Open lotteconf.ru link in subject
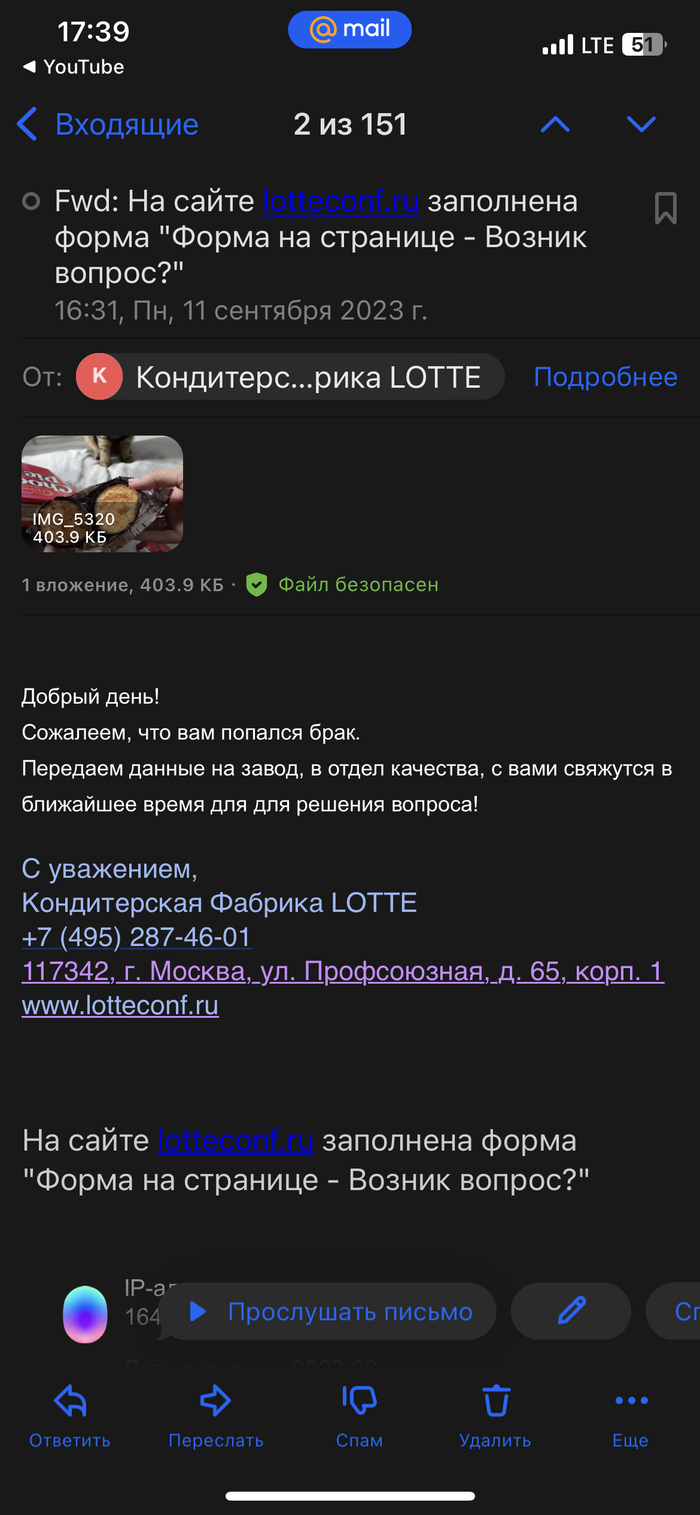Screen dimensions: 700x1515 pyautogui.click(x=340, y=202)
